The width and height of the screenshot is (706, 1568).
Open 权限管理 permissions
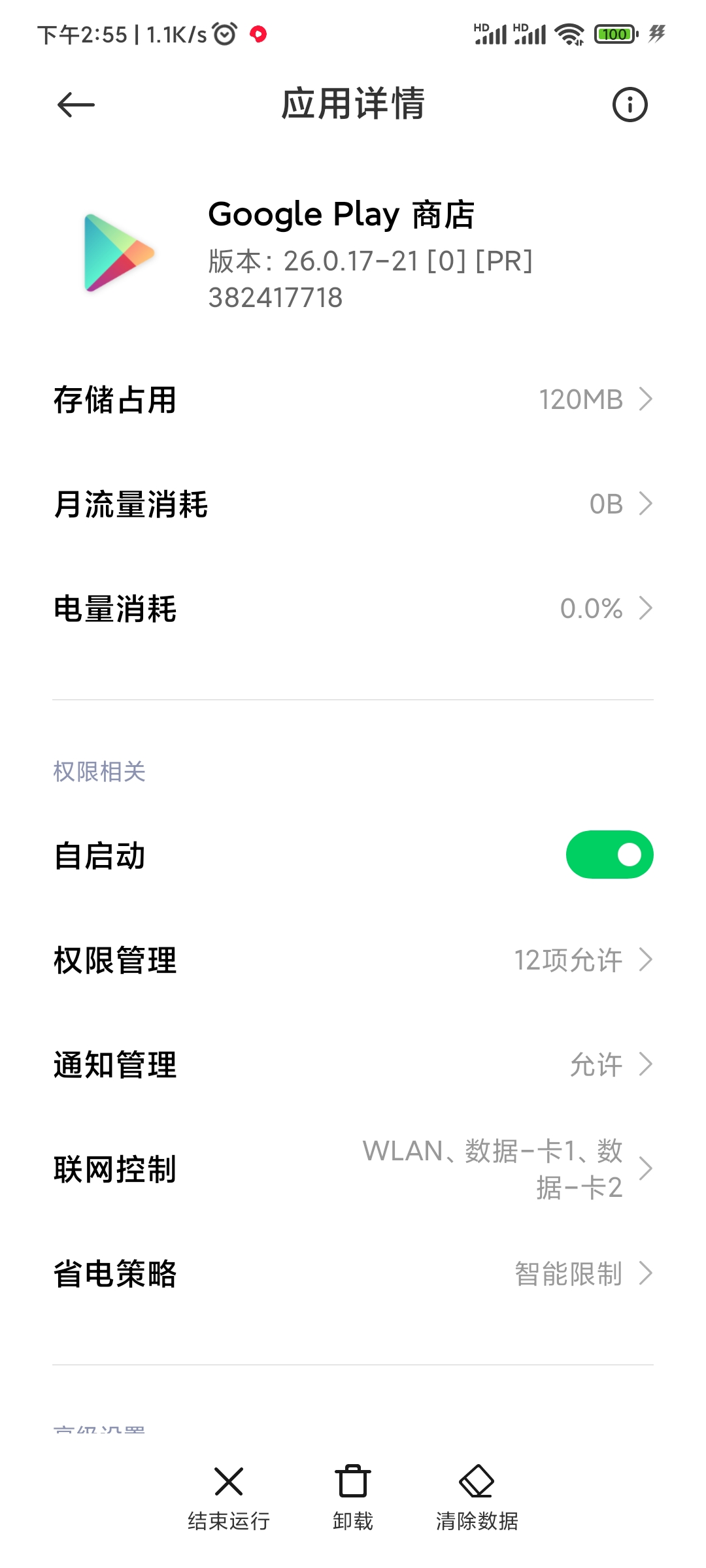(353, 960)
